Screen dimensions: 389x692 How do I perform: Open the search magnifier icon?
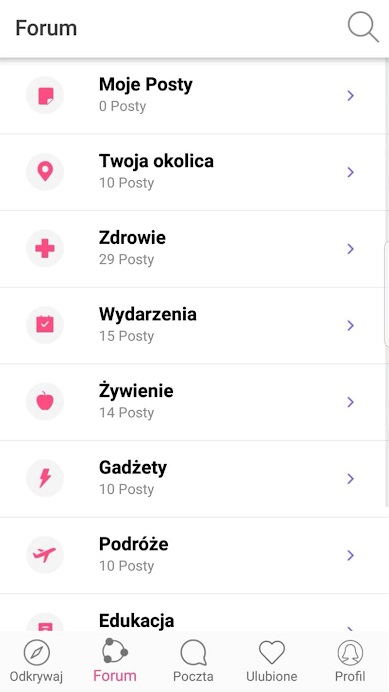363,27
